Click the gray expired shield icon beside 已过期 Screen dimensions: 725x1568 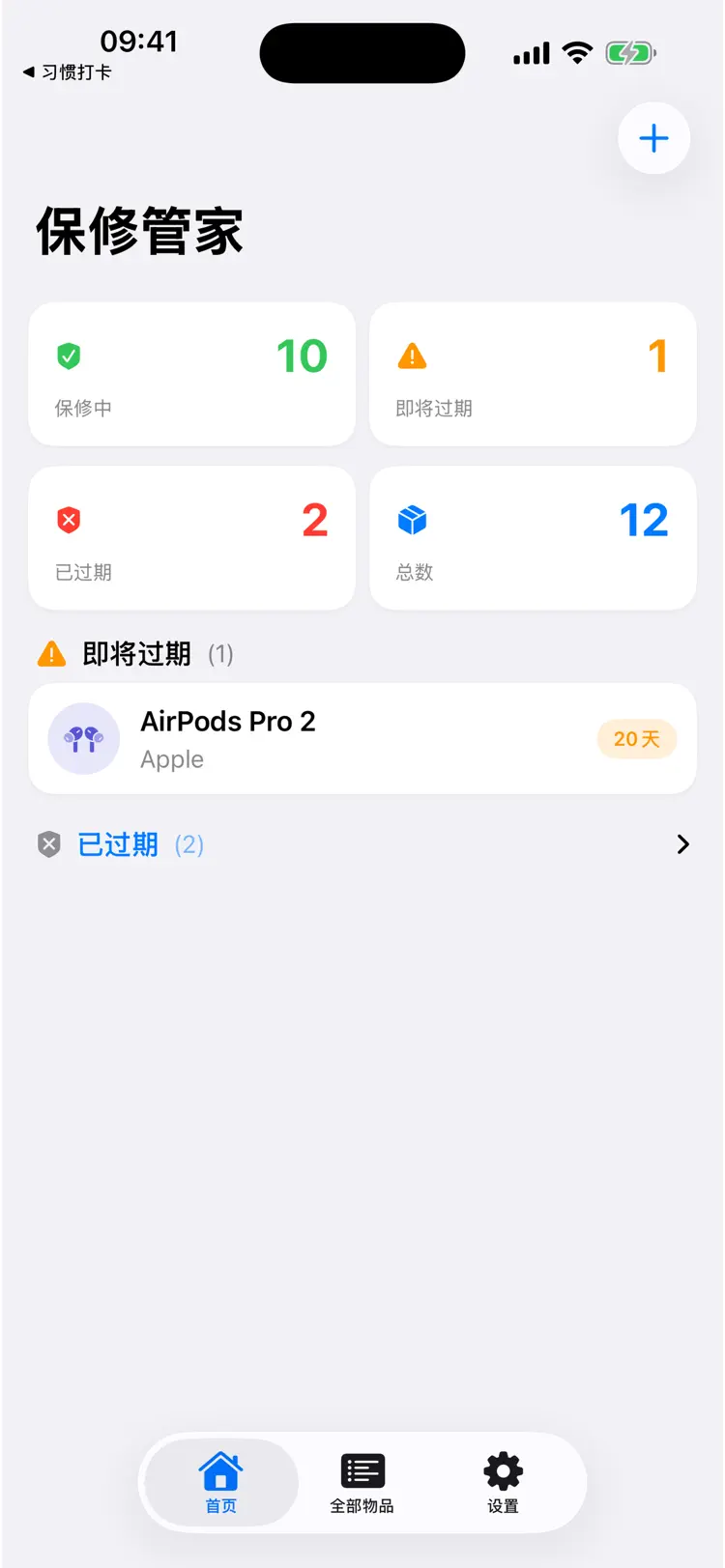[x=47, y=843]
